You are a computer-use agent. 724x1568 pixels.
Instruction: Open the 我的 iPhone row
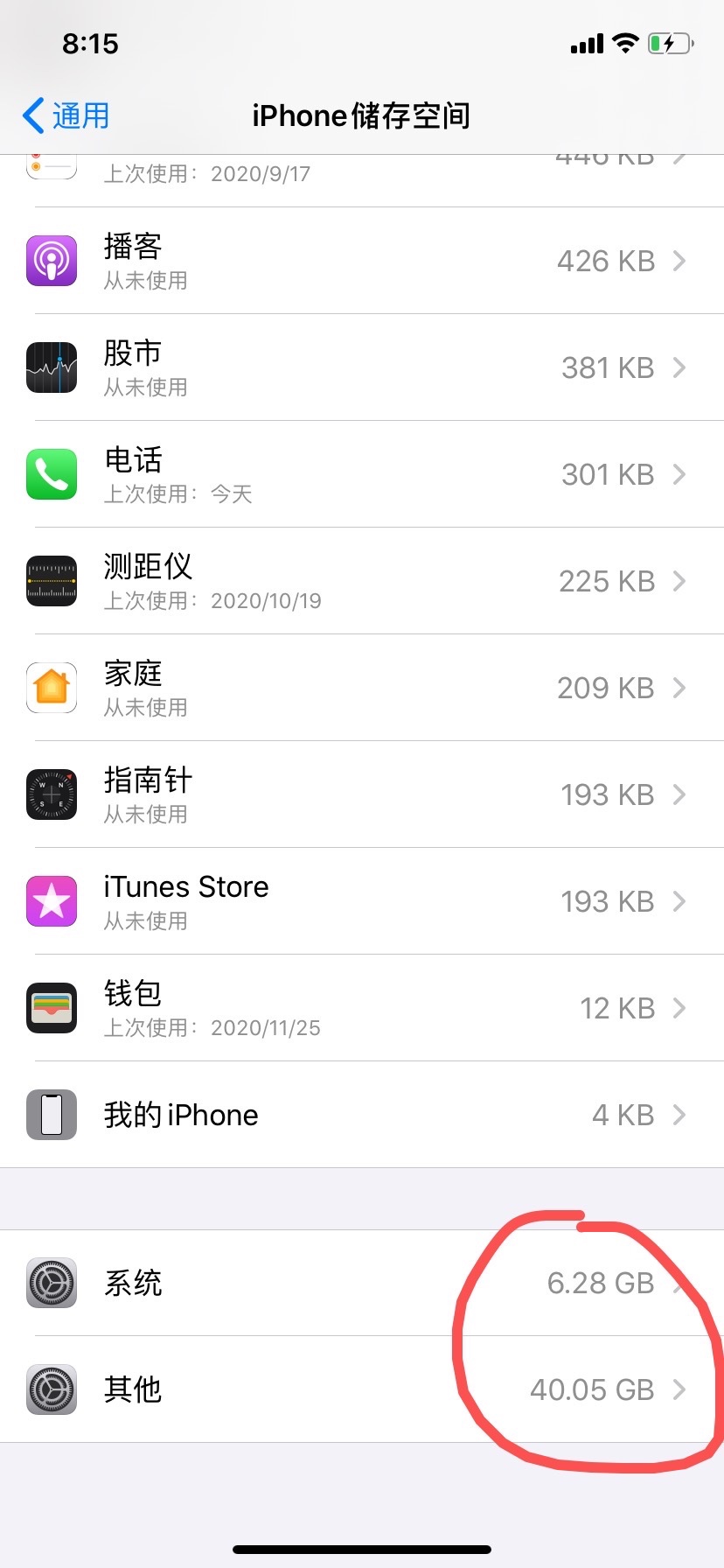[362, 1115]
